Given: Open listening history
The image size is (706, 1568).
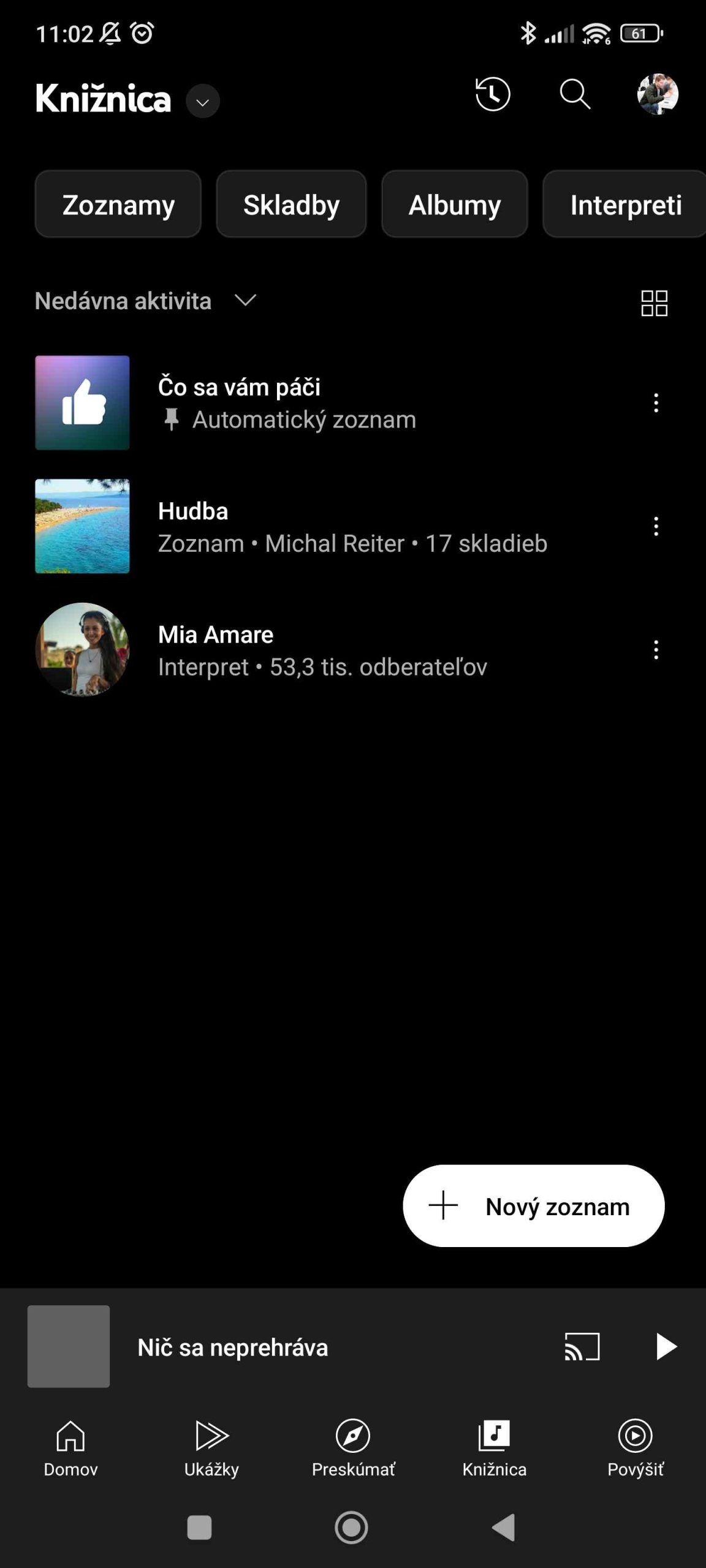Looking at the screenshot, I should pyautogui.click(x=493, y=94).
